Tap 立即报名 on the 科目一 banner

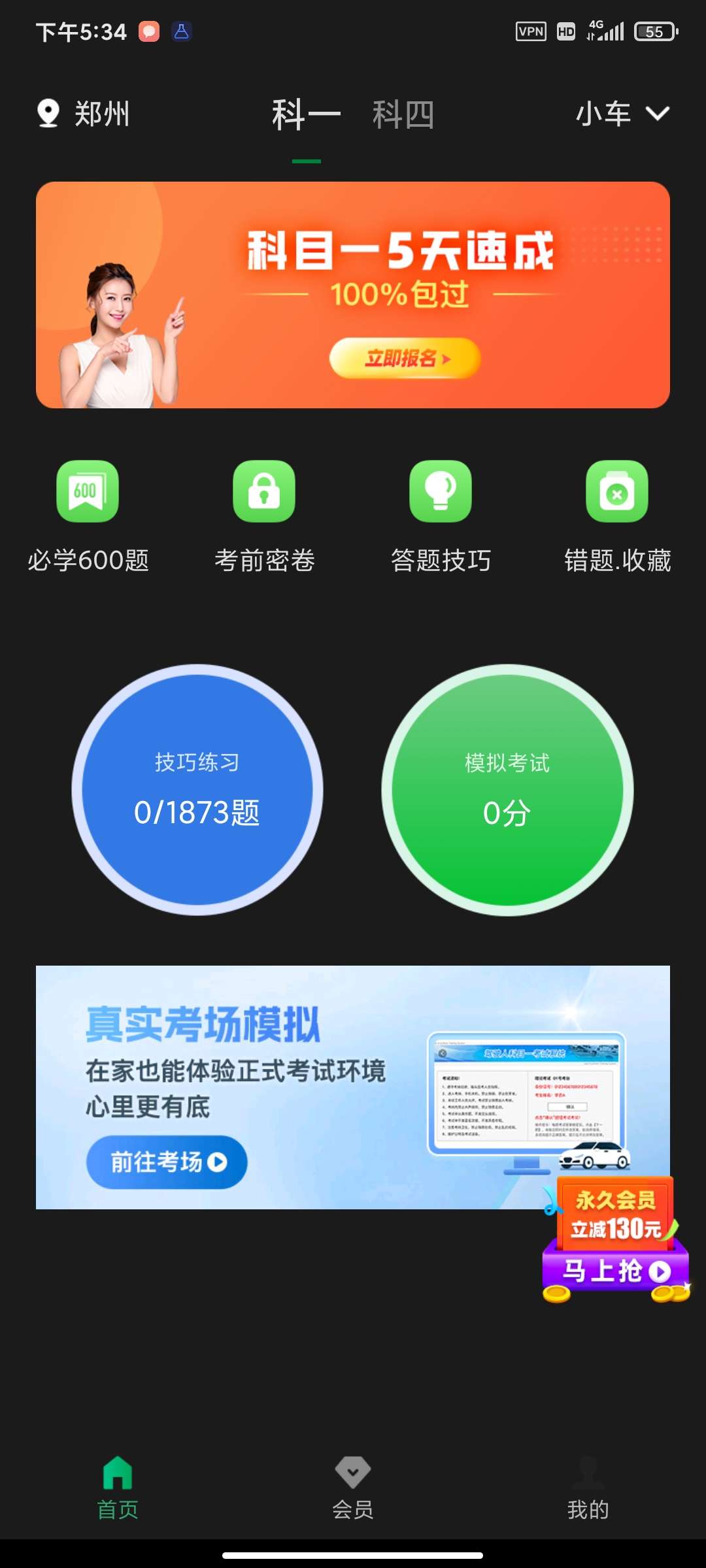[x=405, y=358]
